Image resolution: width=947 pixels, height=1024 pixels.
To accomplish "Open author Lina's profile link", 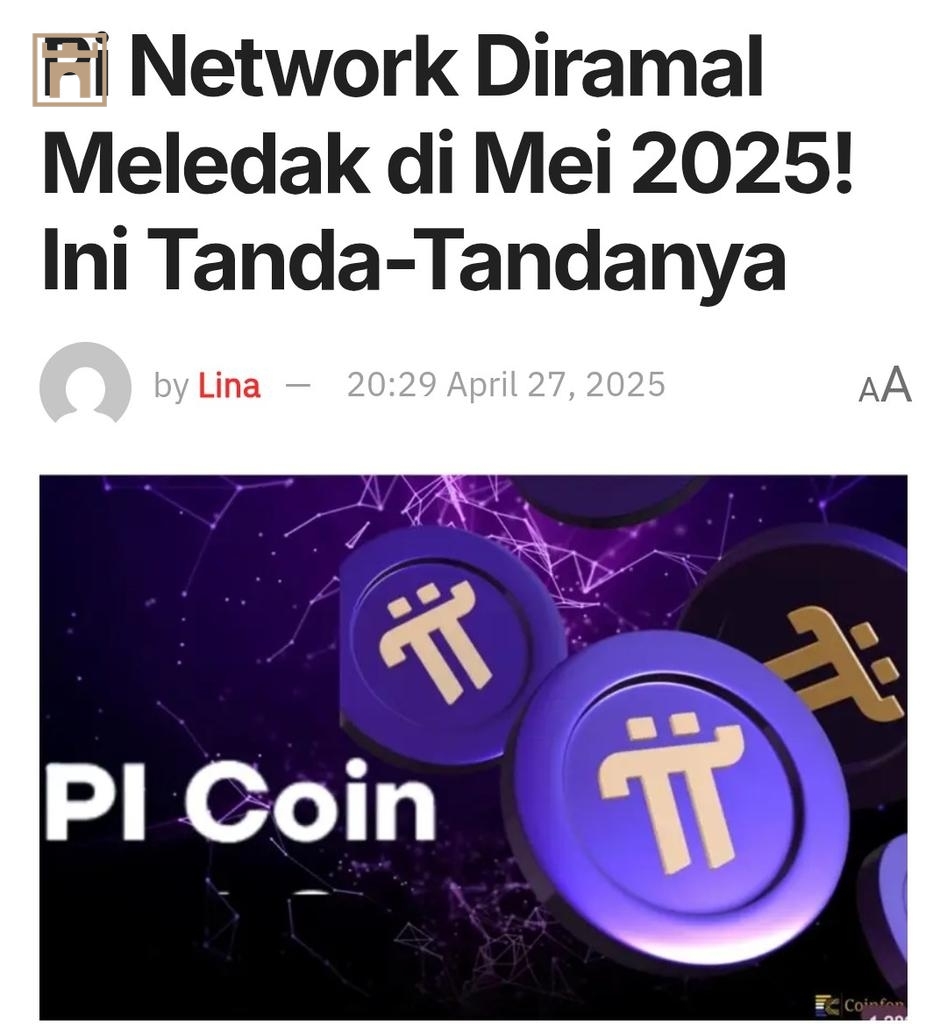I will point(229,385).
